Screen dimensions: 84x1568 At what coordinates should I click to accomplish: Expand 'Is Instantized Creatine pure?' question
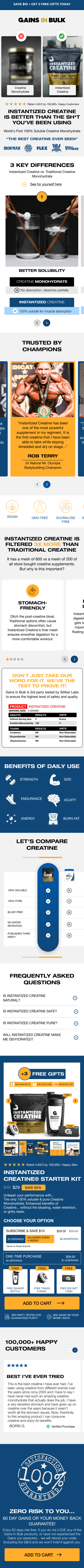click(75, 1023)
